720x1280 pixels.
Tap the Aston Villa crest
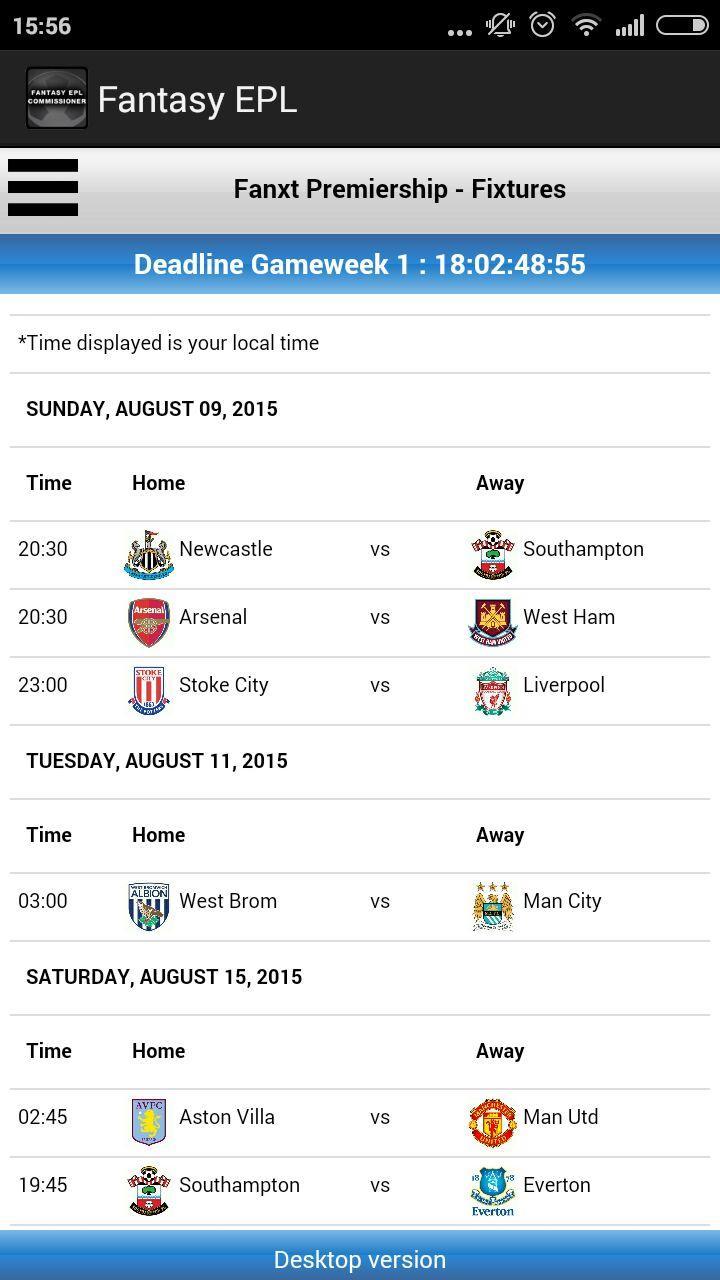pos(148,1117)
